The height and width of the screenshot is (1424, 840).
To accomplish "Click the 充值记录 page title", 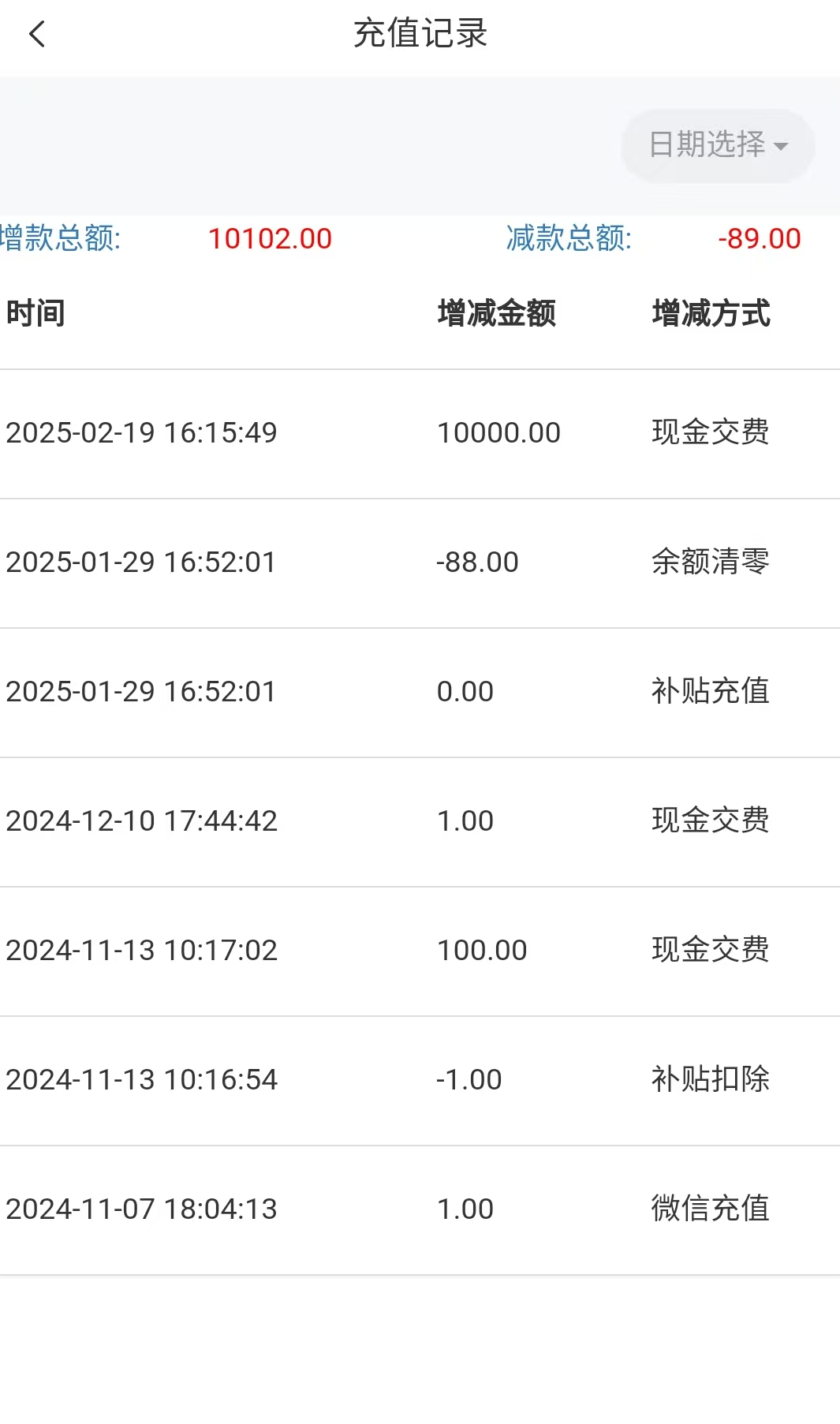I will (420, 35).
